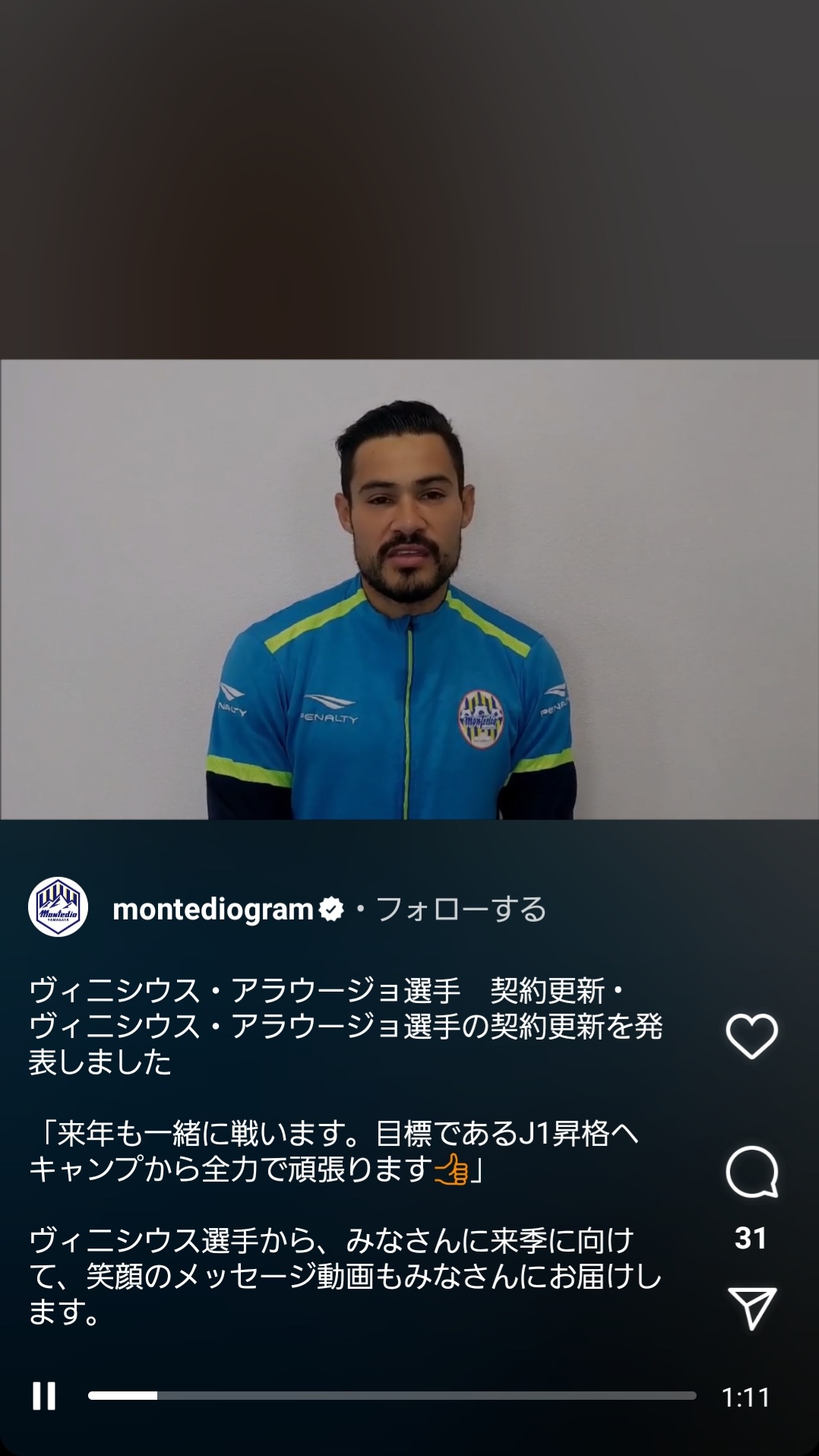Follow montediogram via フォローする
The height and width of the screenshot is (1456, 819).
(x=461, y=910)
